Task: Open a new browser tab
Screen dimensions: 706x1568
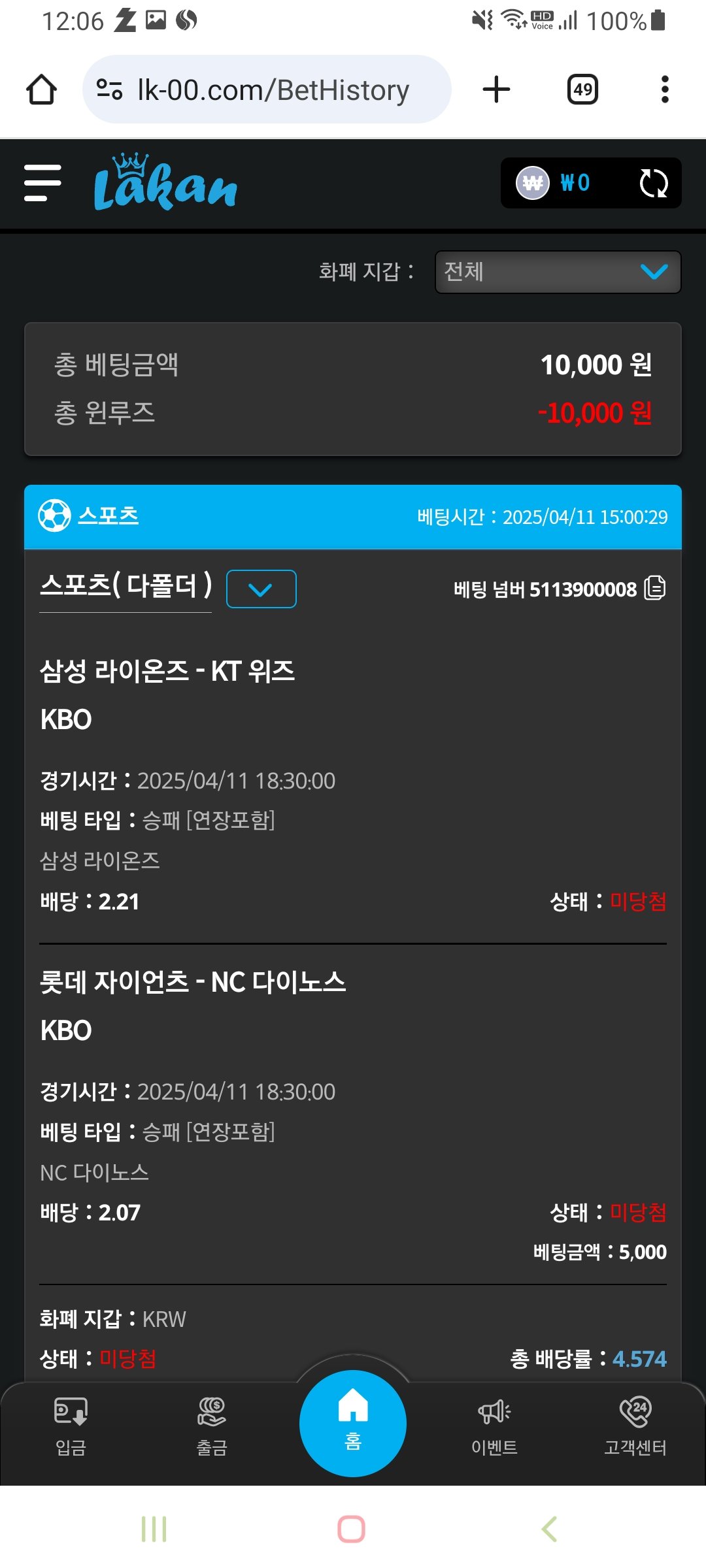Action: (x=496, y=90)
